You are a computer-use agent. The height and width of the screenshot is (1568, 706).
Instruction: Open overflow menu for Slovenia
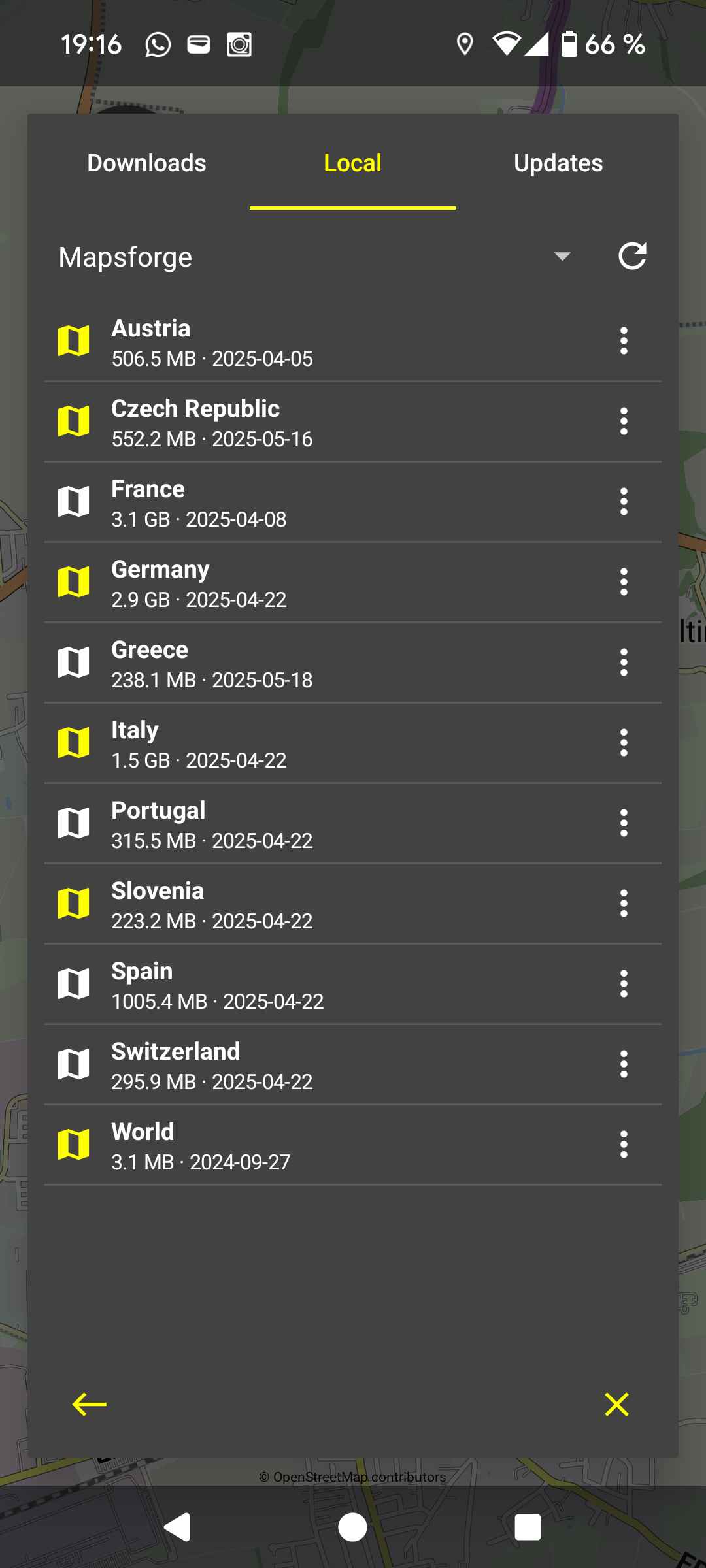[x=624, y=904]
